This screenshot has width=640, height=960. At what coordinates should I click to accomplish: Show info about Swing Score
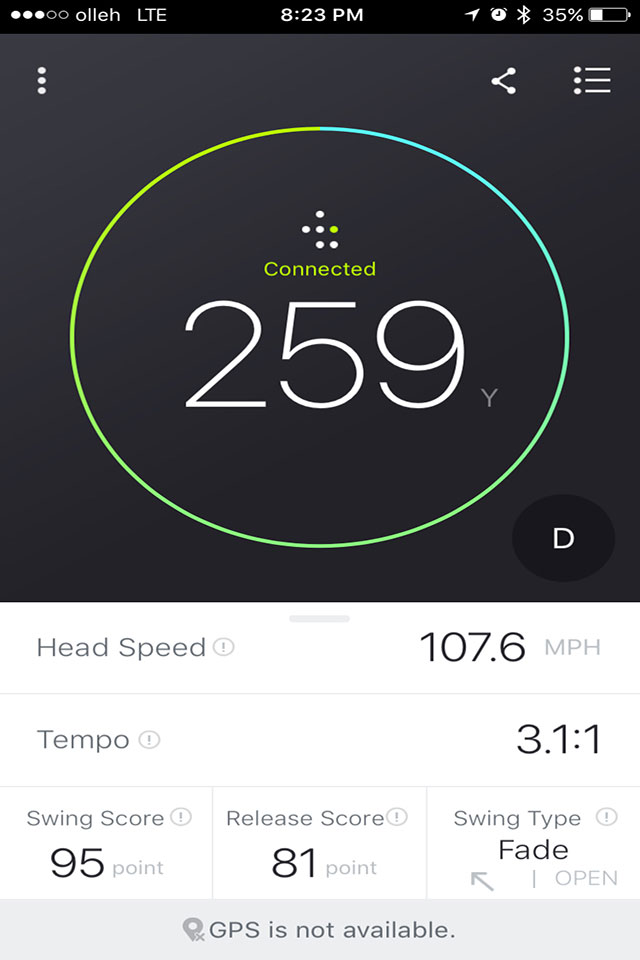coord(181,817)
